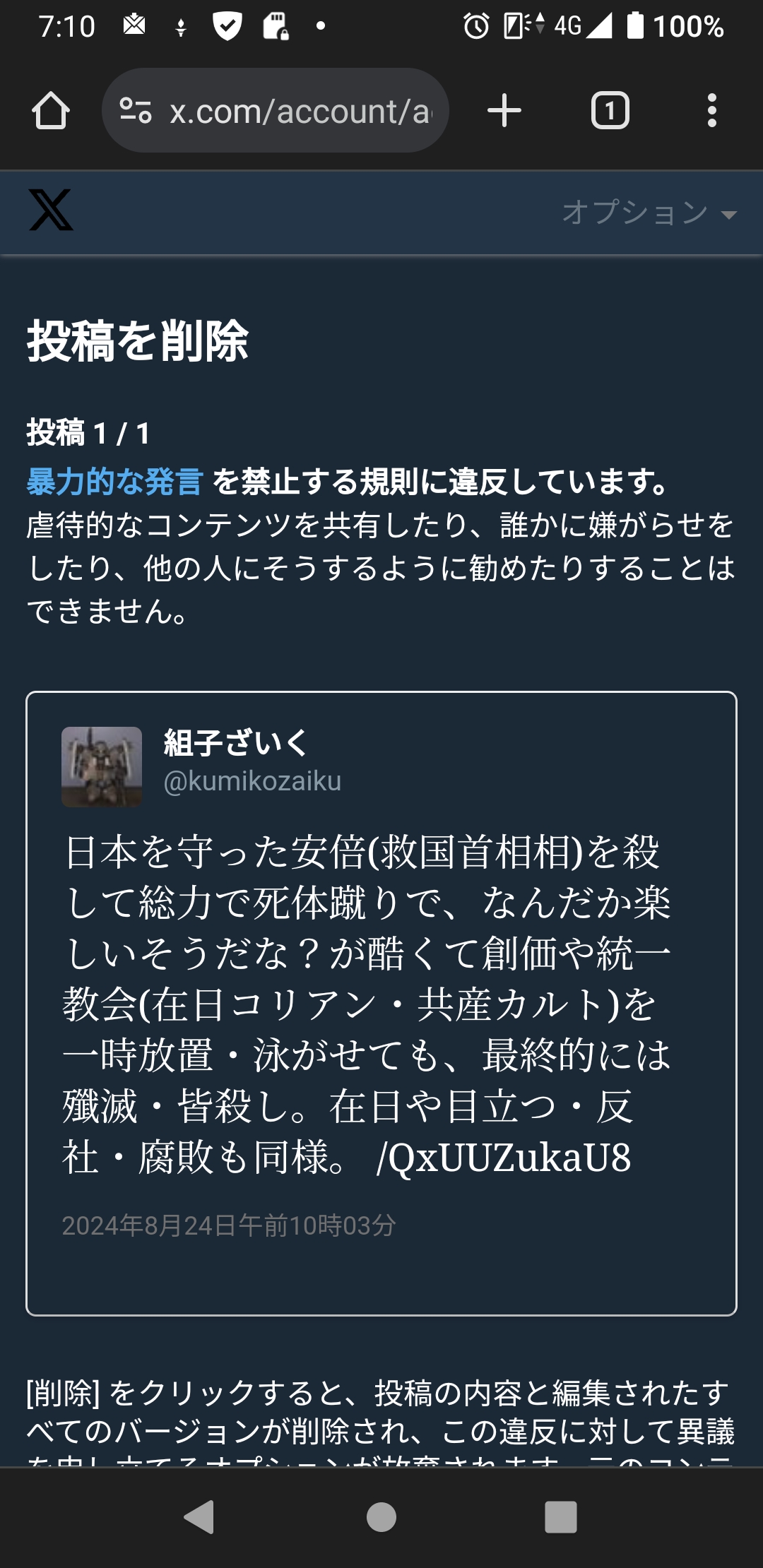Go back with the system back button
This screenshot has height=1568, width=763.
[x=199, y=1516]
